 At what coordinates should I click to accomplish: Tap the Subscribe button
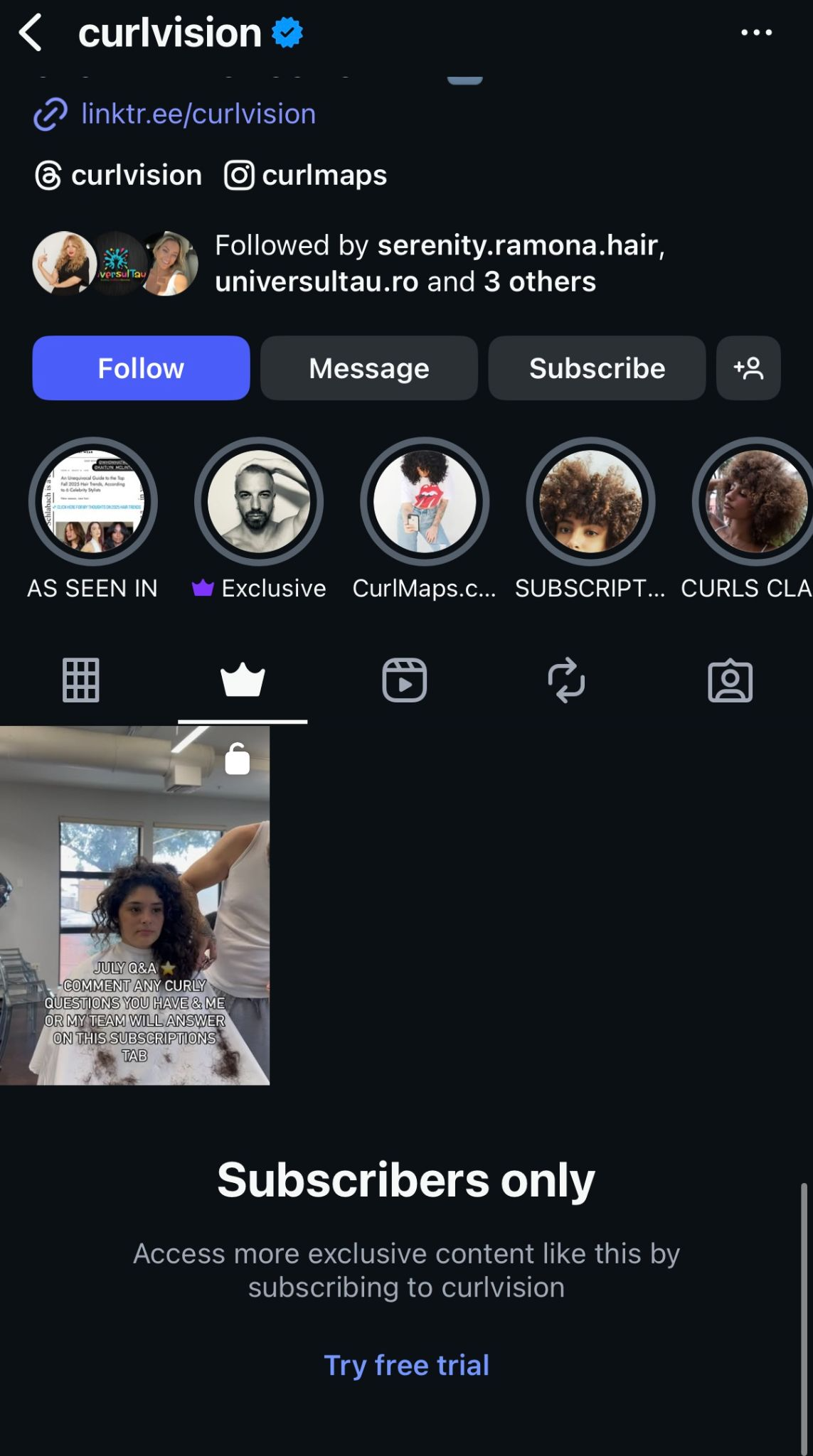pyautogui.click(x=597, y=368)
